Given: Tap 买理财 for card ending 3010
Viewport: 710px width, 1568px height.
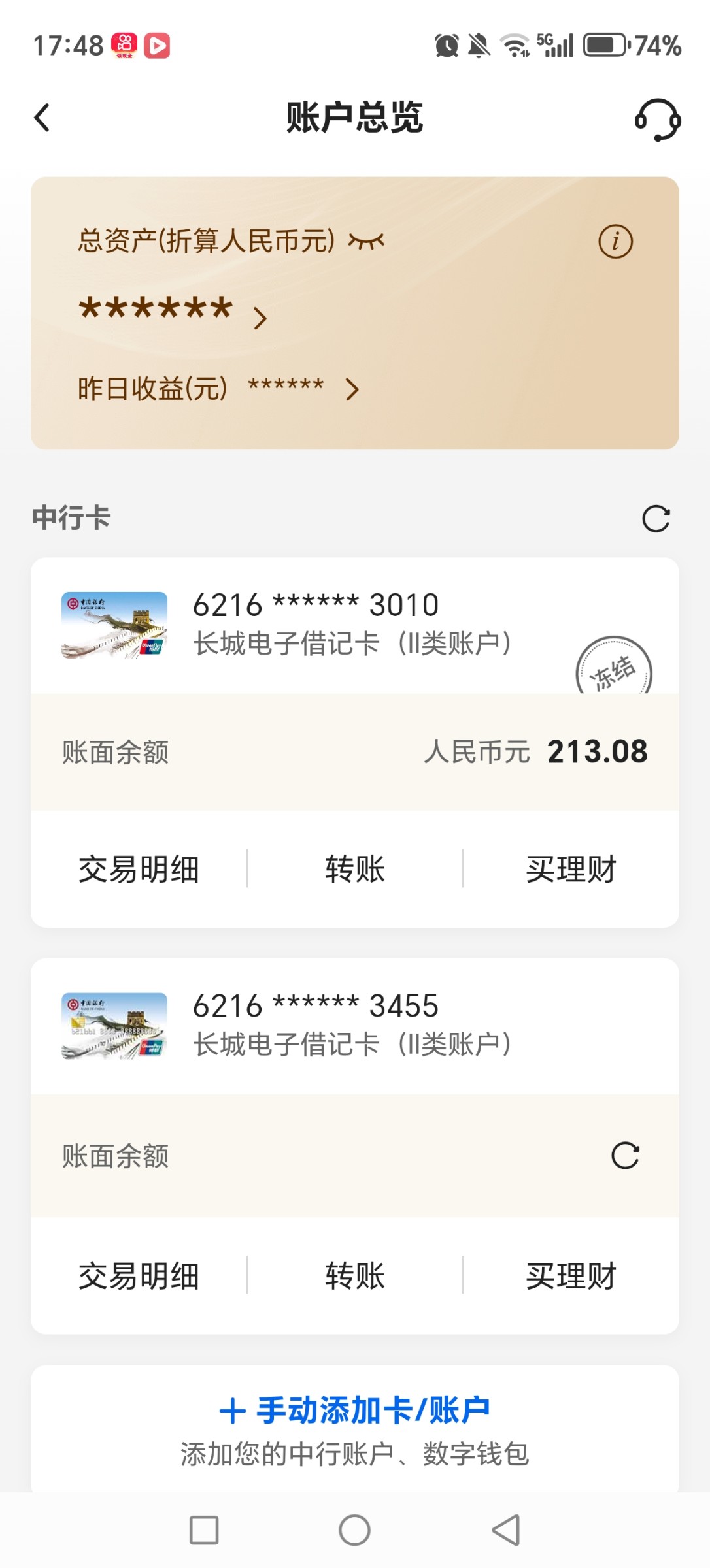Looking at the screenshot, I should pos(571,870).
